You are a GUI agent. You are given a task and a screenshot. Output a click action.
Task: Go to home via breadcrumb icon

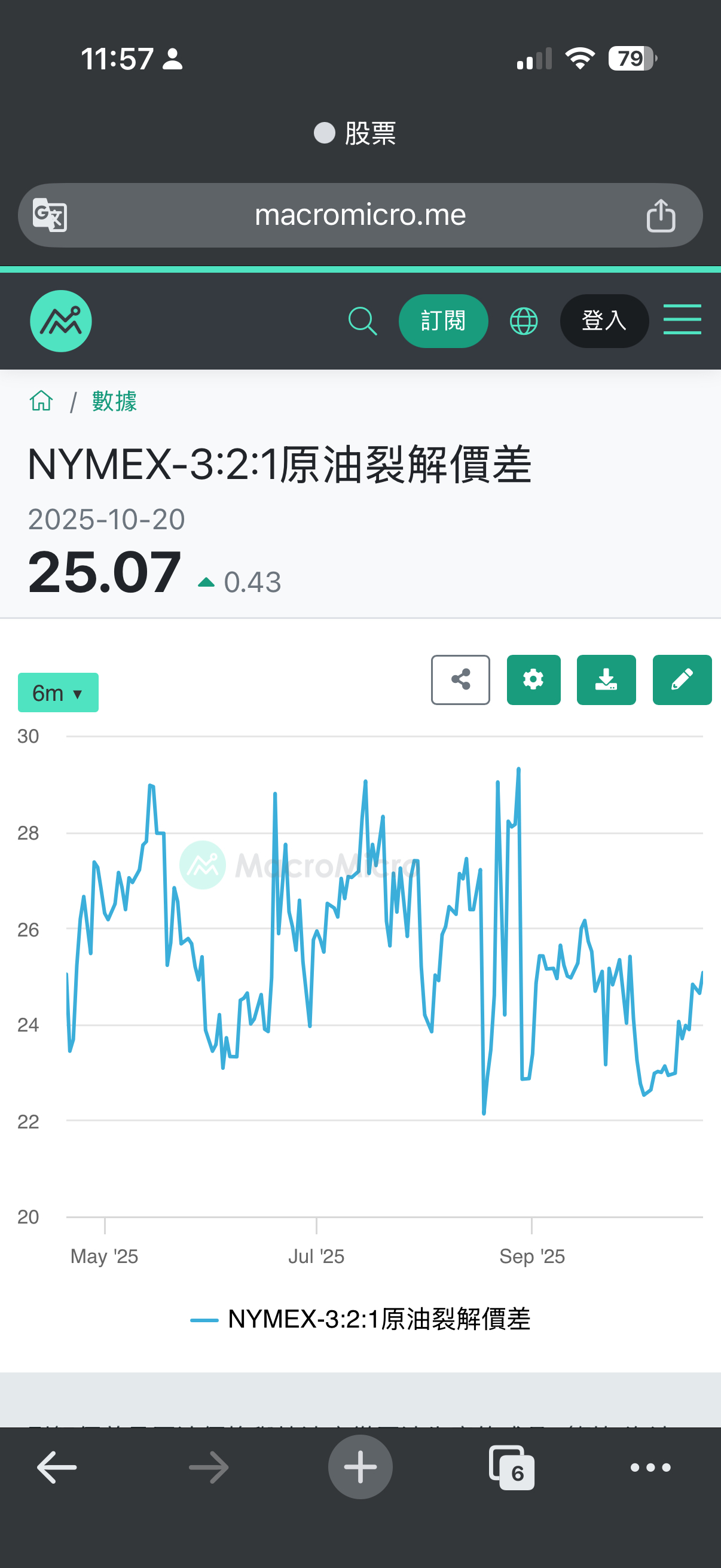pyautogui.click(x=41, y=401)
